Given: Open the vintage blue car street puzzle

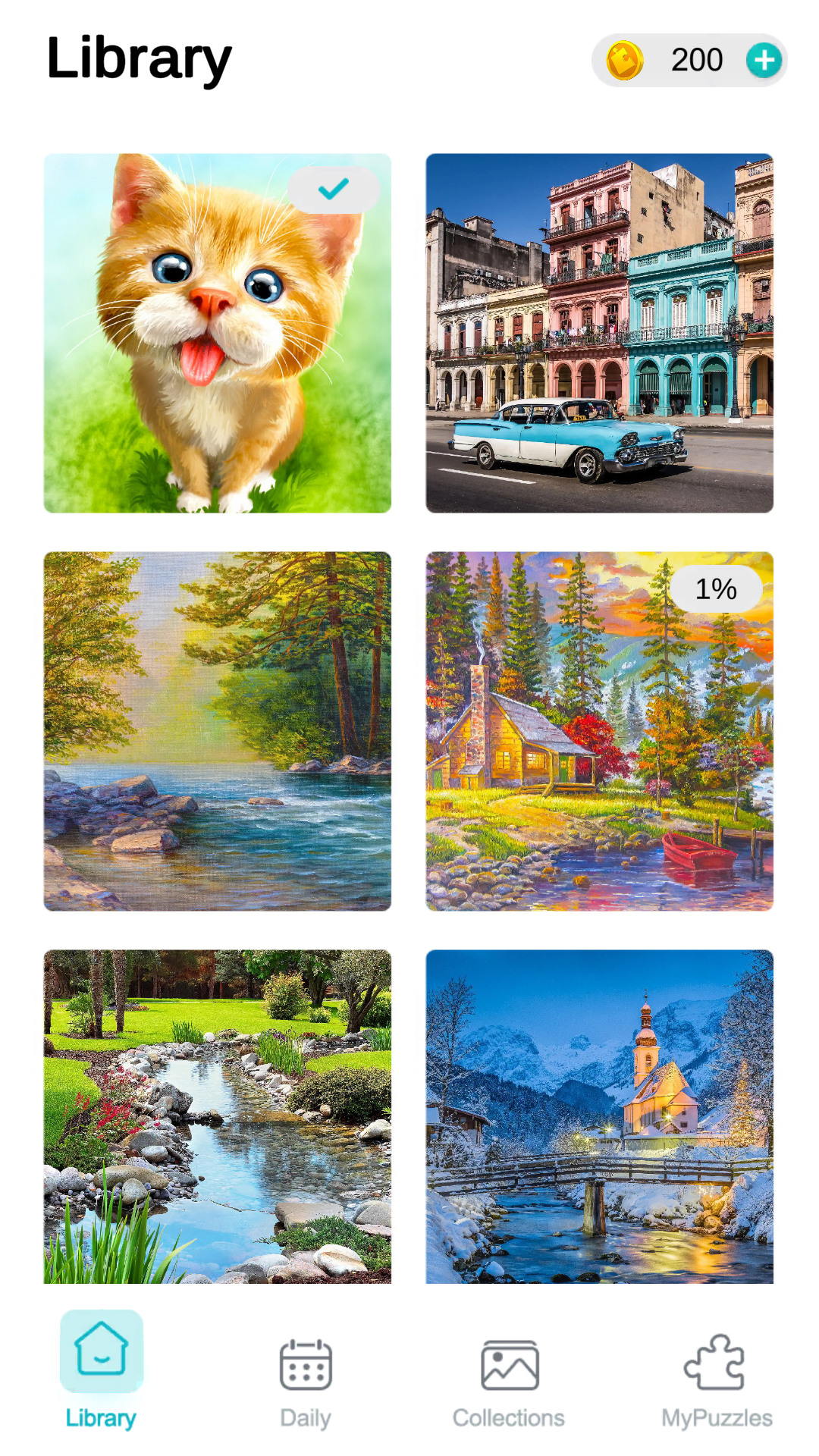Looking at the screenshot, I should click(x=599, y=334).
